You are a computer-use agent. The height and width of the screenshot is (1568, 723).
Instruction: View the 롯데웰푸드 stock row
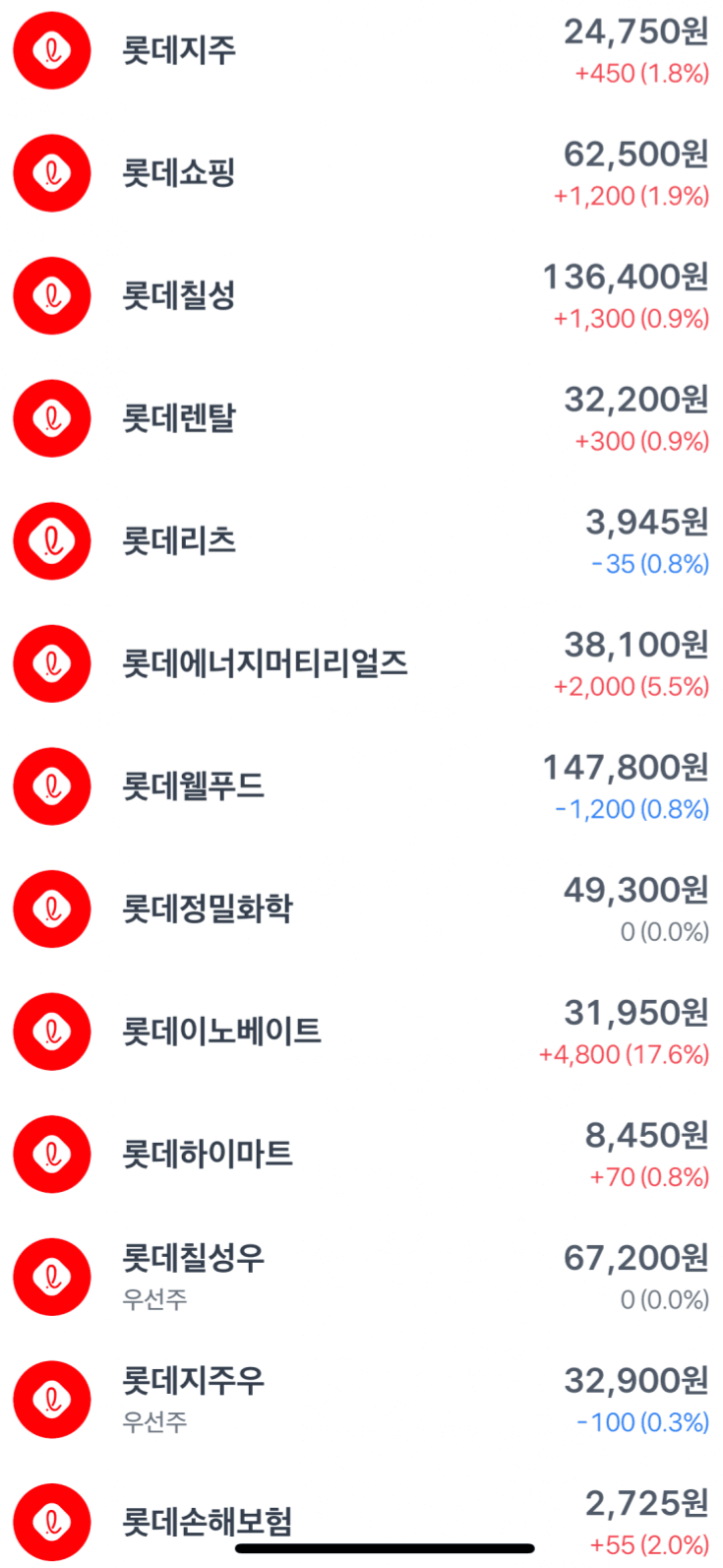(x=193, y=786)
